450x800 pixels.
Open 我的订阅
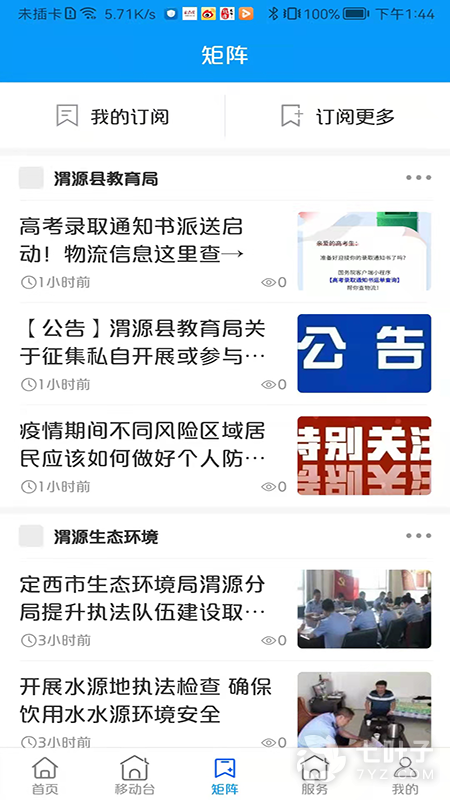click(112, 116)
